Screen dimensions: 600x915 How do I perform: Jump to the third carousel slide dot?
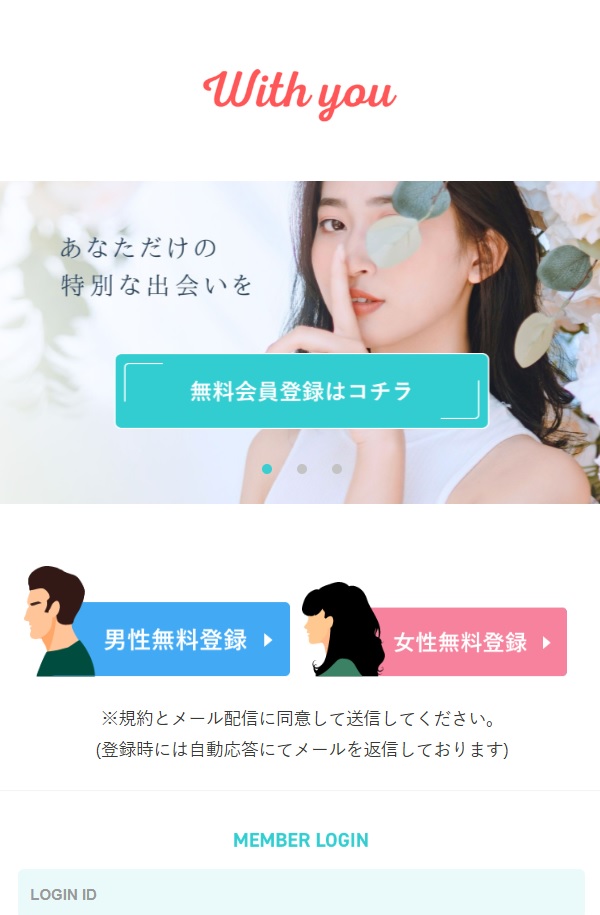337,469
